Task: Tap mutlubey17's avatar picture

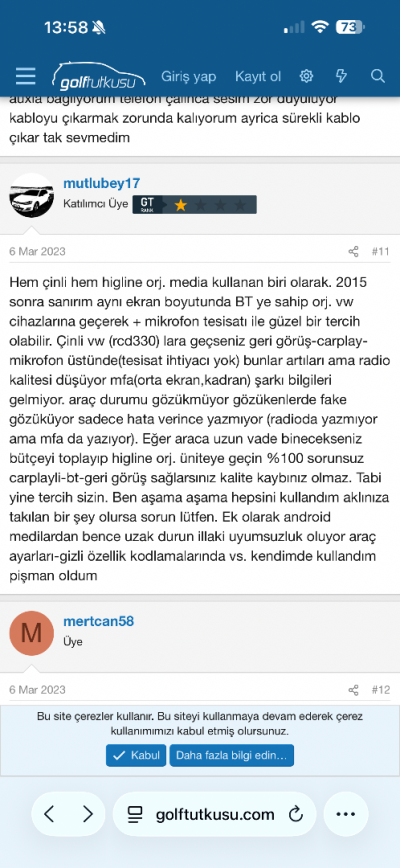Action: (x=32, y=195)
